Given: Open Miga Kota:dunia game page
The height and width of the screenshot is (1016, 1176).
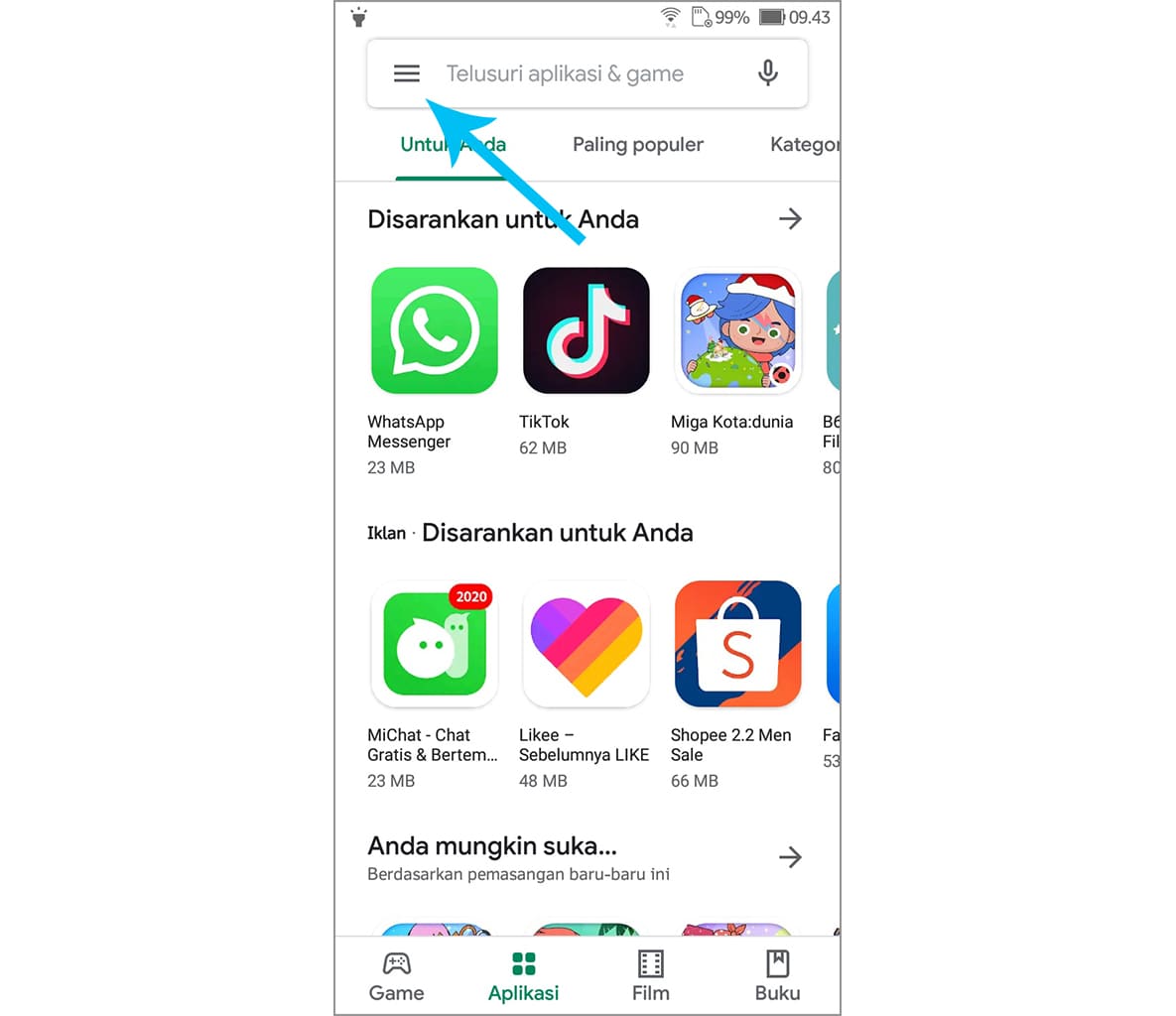Looking at the screenshot, I should [x=737, y=331].
